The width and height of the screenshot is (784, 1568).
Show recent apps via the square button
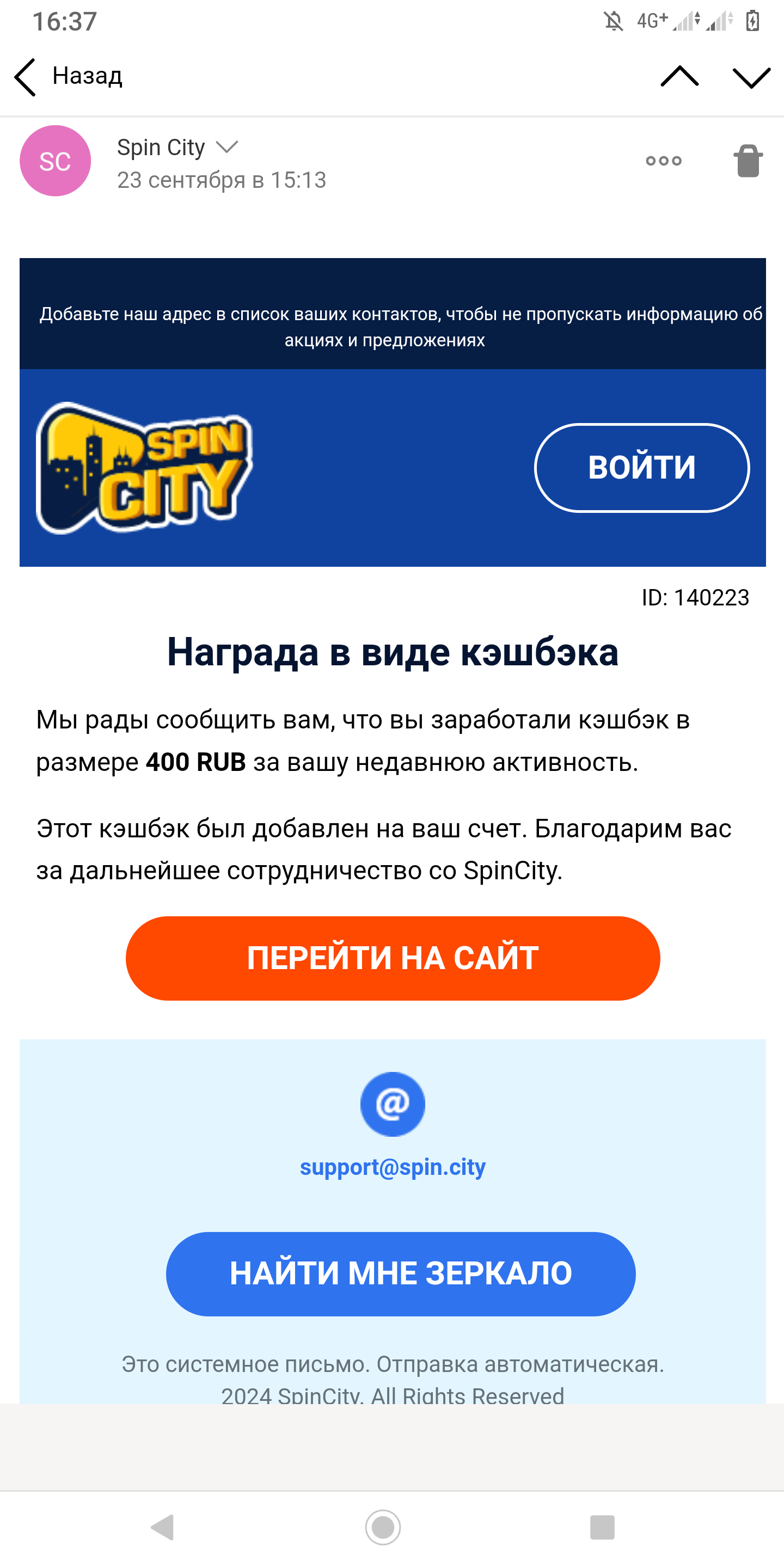coord(602,1527)
